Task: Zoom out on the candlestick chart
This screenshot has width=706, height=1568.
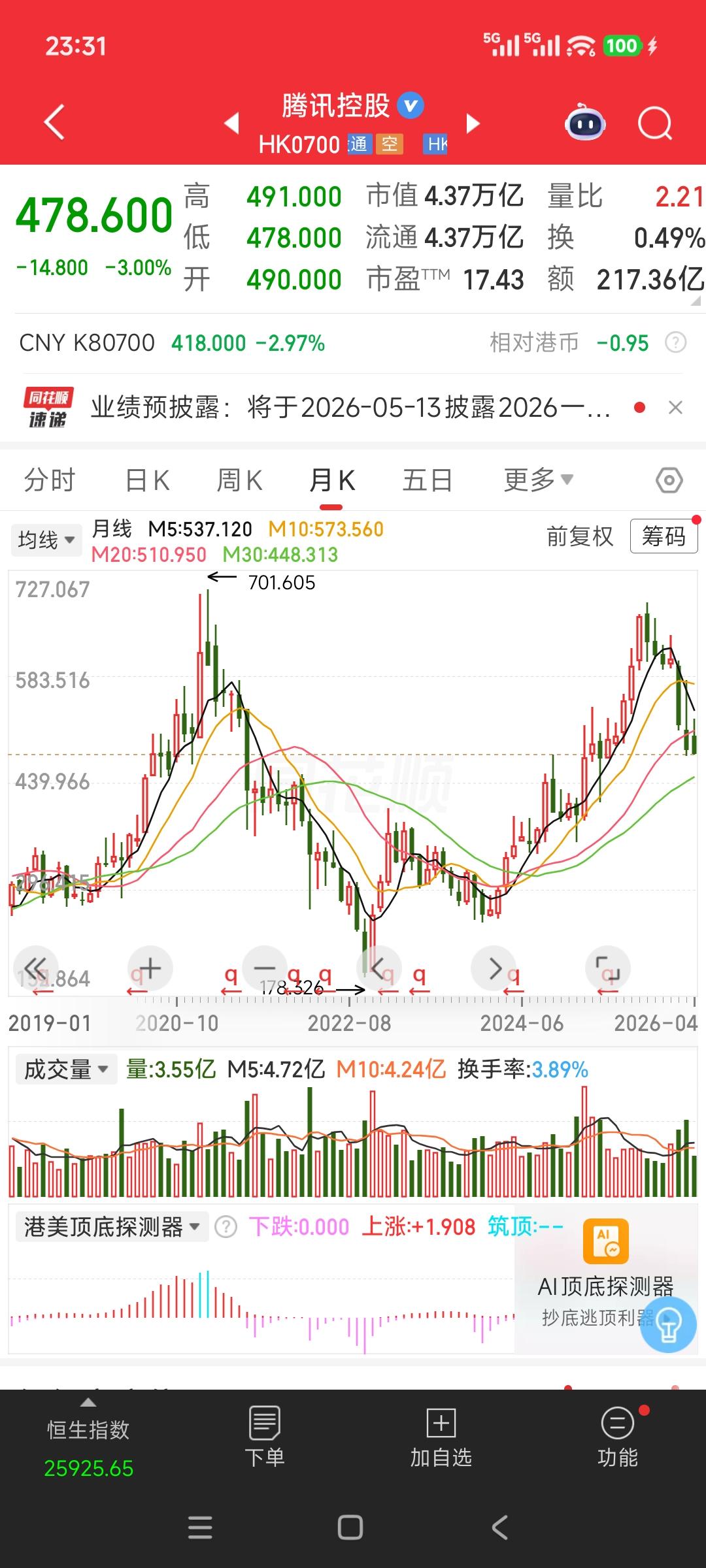Action: pos(263,969)
